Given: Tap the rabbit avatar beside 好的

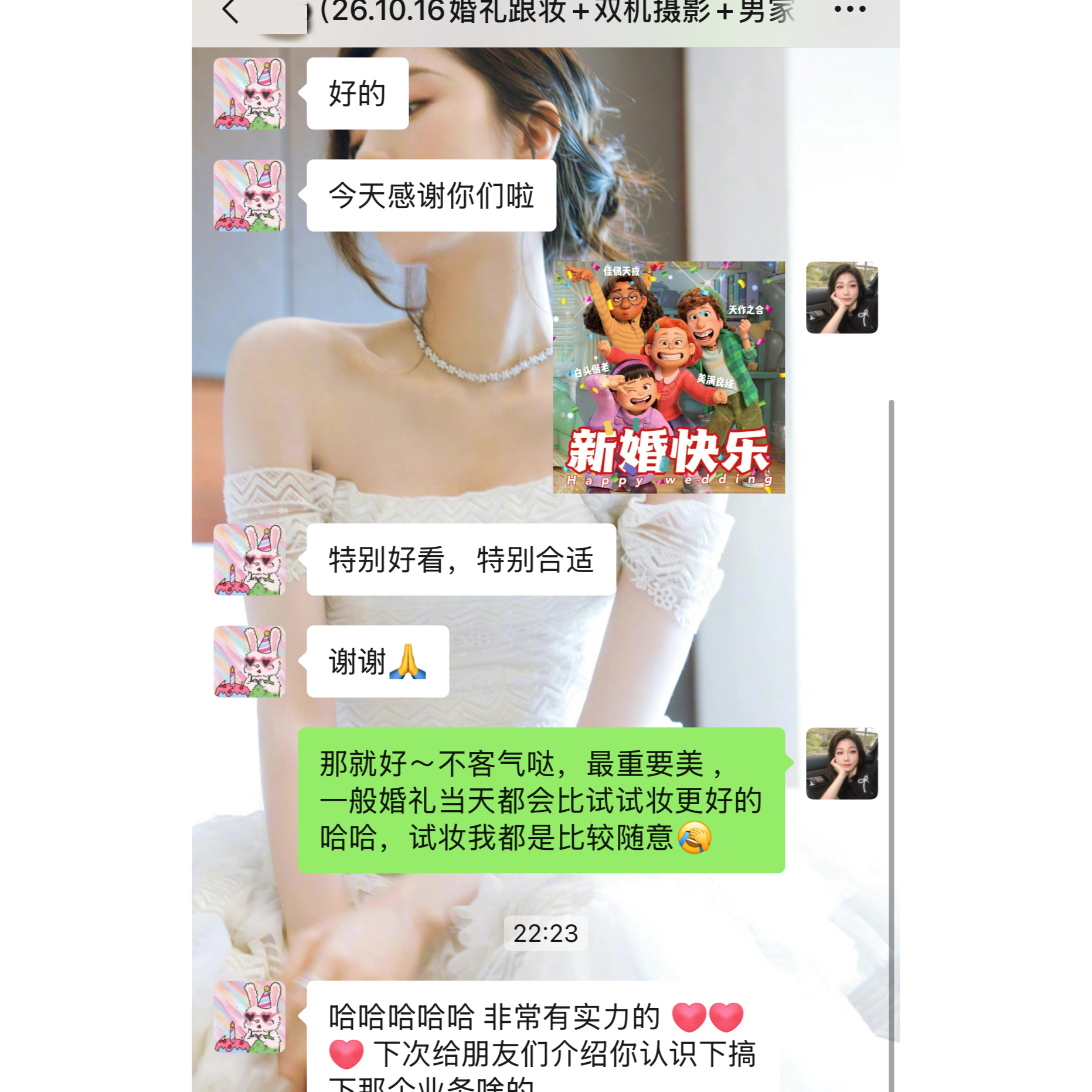Looking at the screenshot, I should (x=249, y=93).
